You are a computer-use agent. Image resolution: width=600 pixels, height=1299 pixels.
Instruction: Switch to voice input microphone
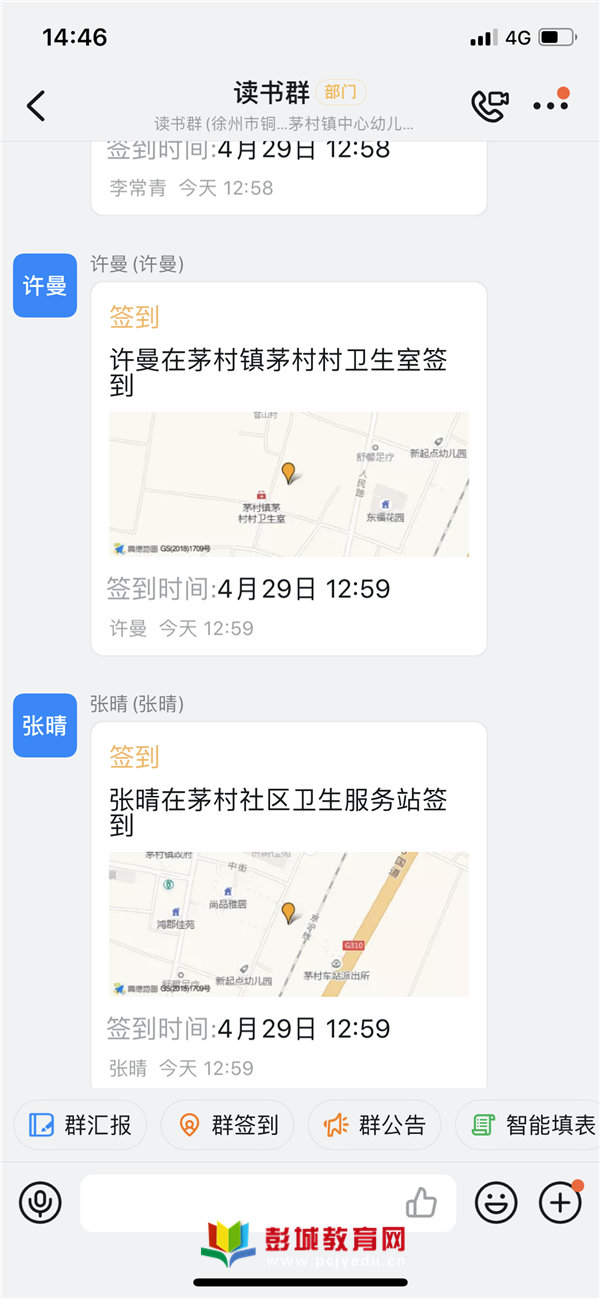(x=40, y=1202)
